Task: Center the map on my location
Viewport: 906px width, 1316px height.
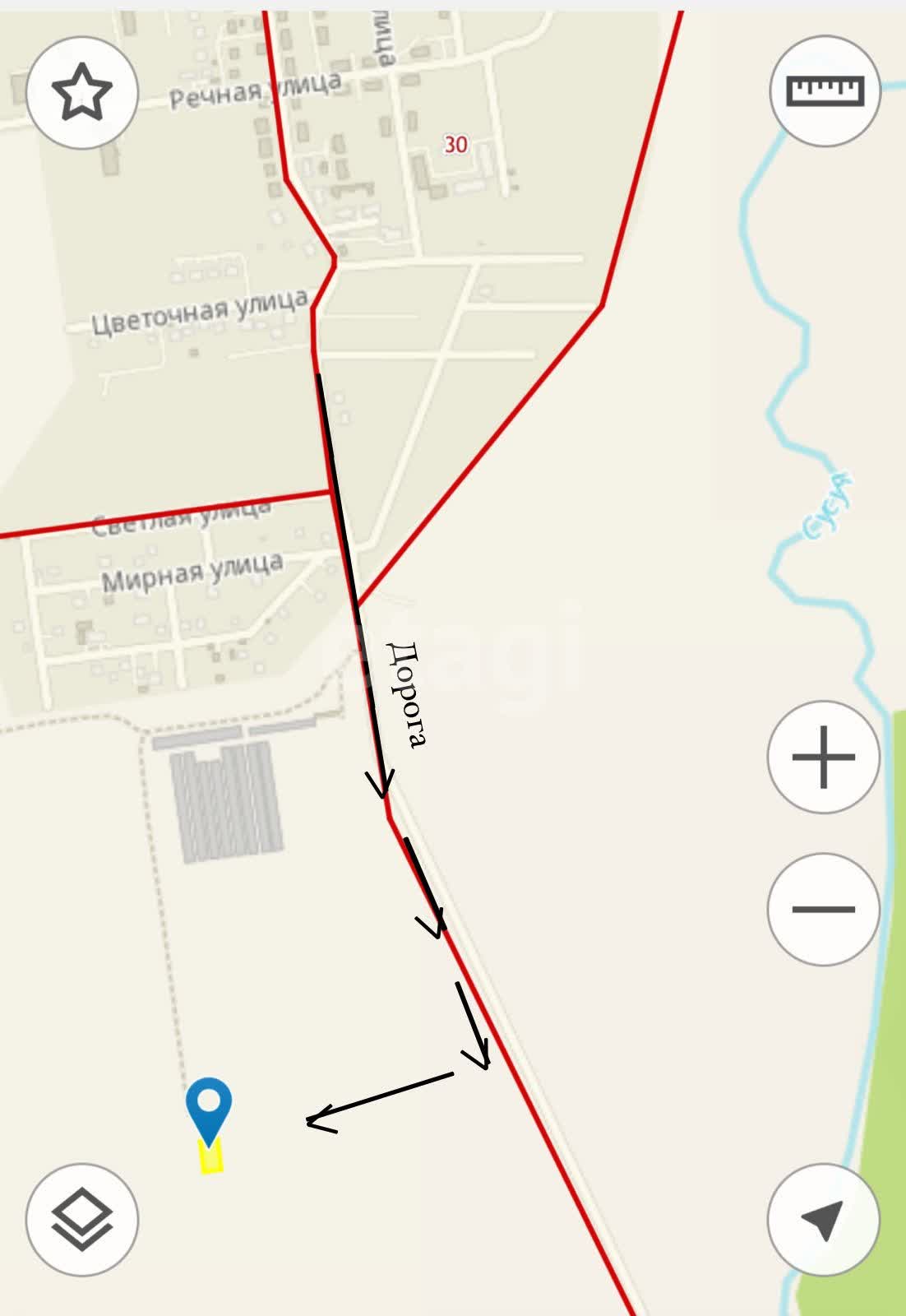Action: click(x=823, y=1219)
